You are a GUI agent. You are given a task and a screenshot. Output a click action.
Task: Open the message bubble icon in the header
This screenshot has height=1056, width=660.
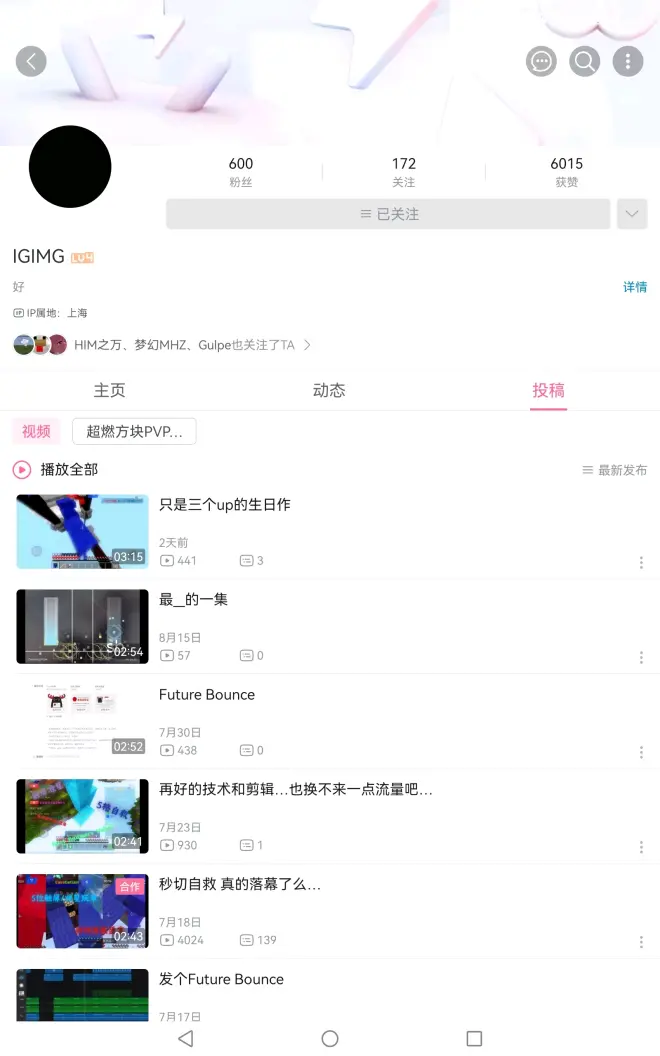(x=541, y=62)
